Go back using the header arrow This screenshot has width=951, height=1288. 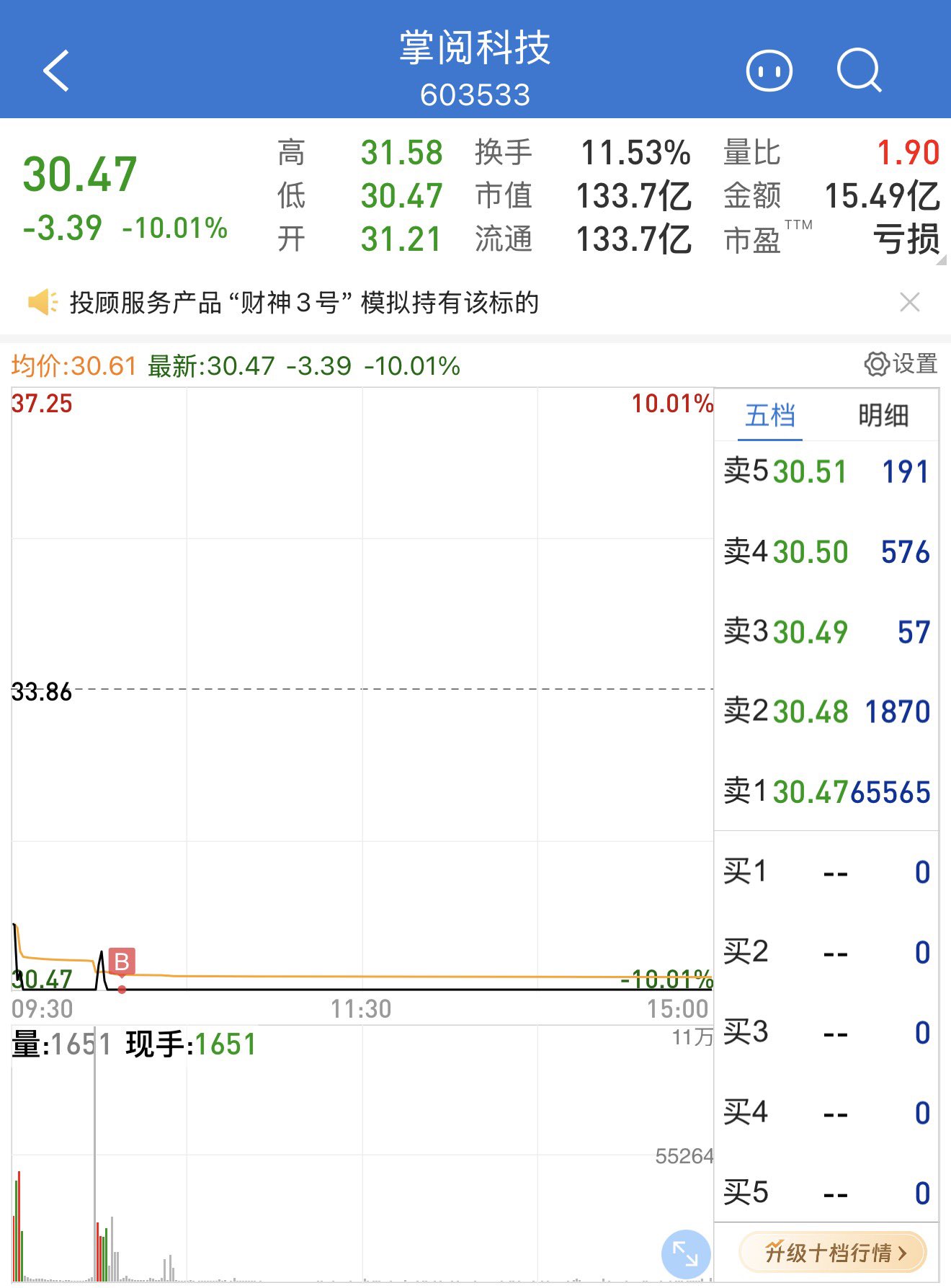click(x=56, y=71)
